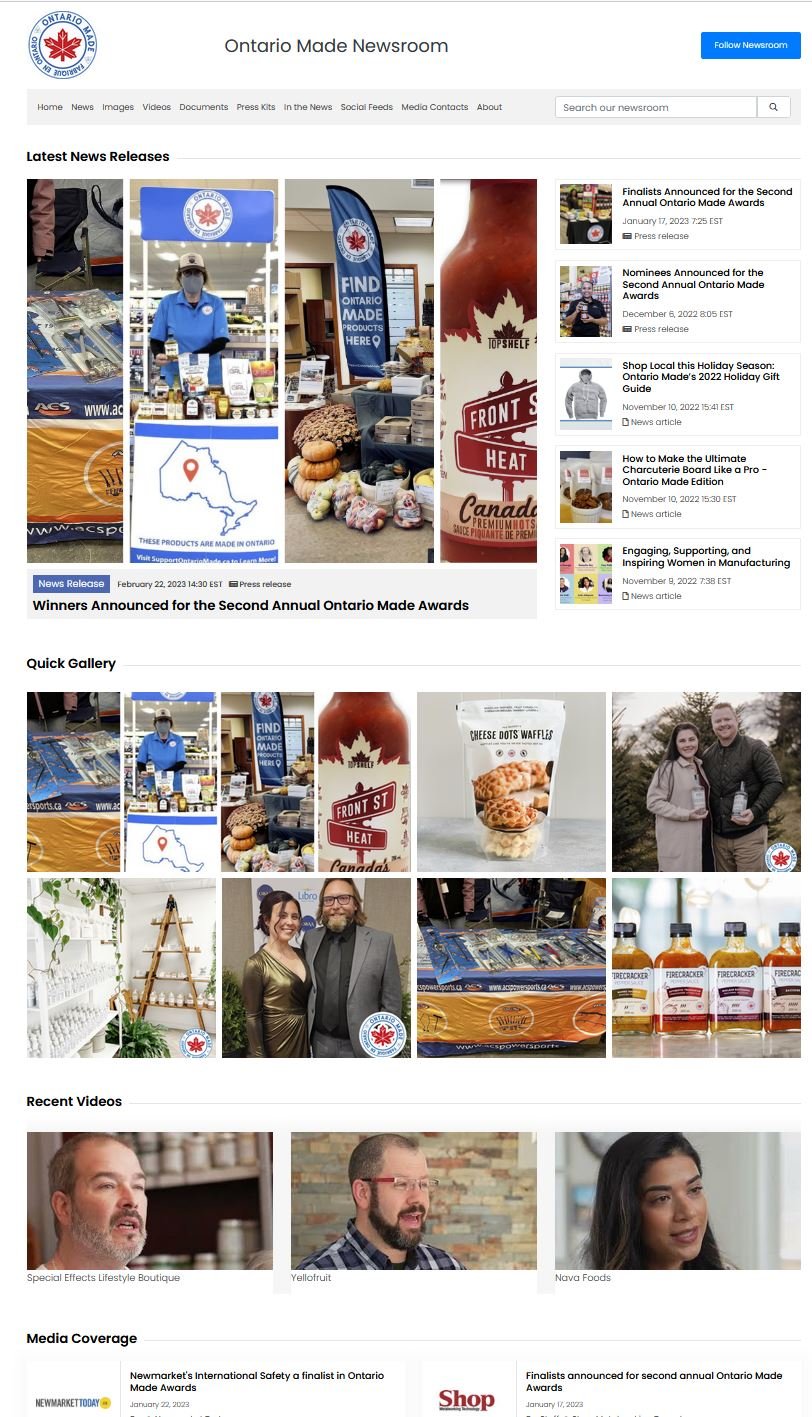Open Press Kits in the nav bar
Image resolution: width=812 pixels, height=1417 pixels.
[256, 107]
